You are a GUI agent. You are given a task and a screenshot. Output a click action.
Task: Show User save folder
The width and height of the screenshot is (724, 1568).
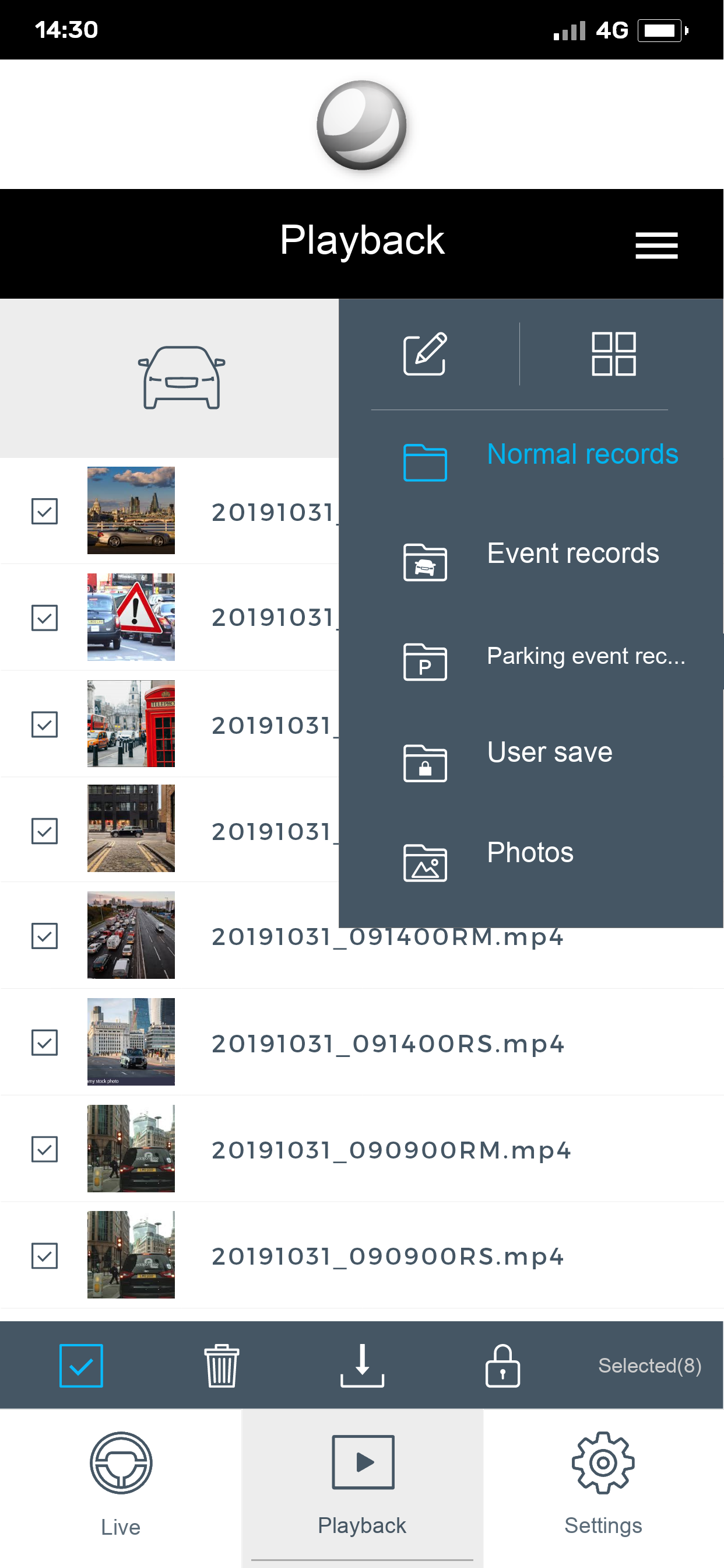click(x=507, y=754)
